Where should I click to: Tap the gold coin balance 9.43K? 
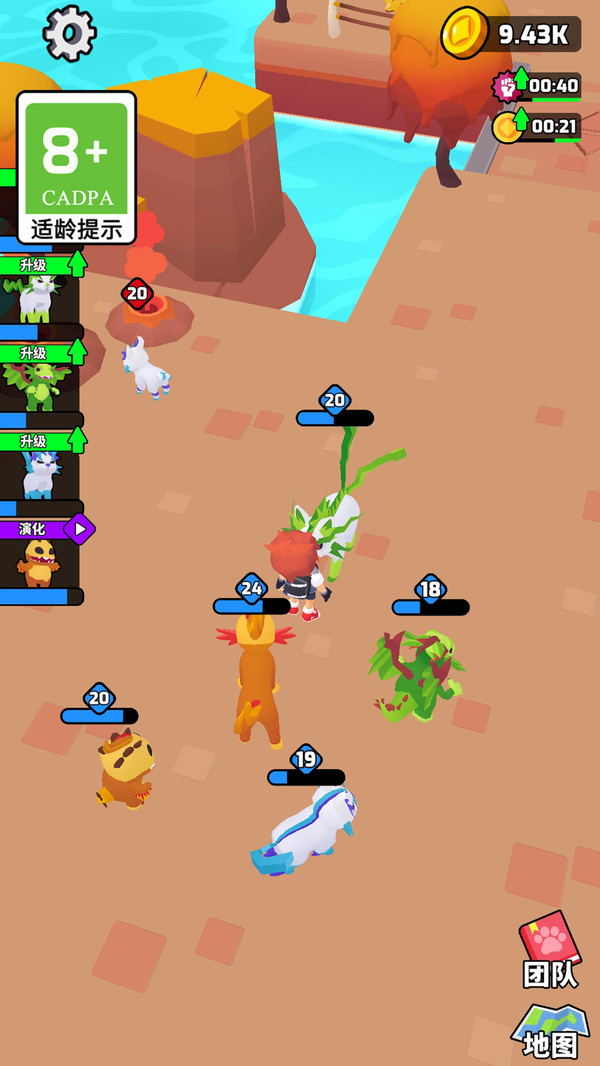tap(512, 34)
